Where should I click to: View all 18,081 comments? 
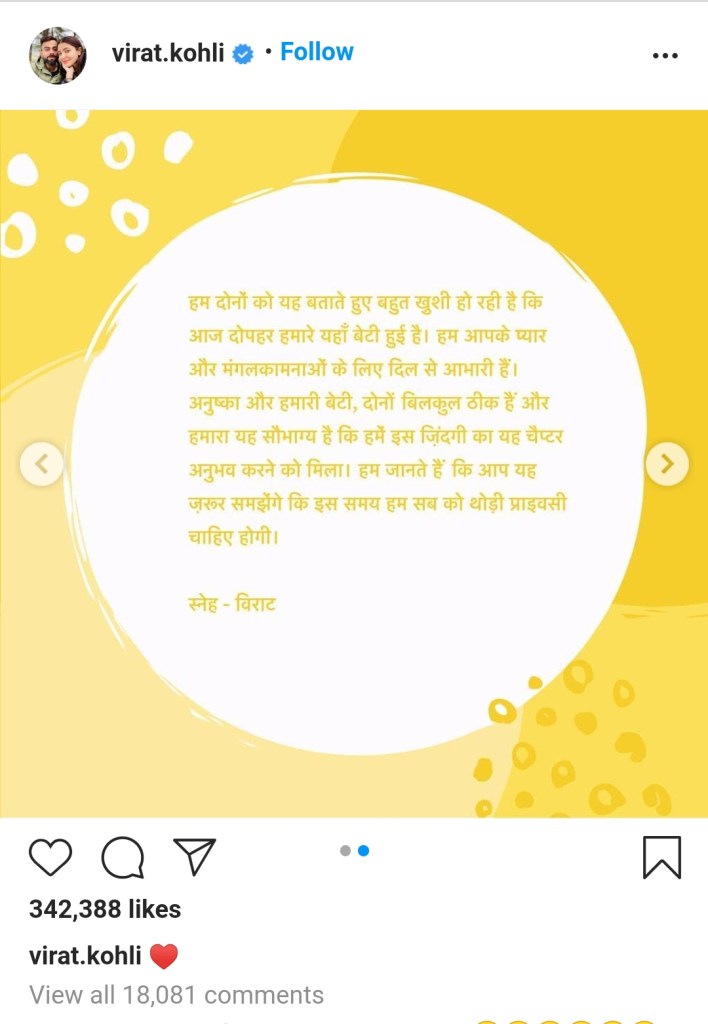176,995
